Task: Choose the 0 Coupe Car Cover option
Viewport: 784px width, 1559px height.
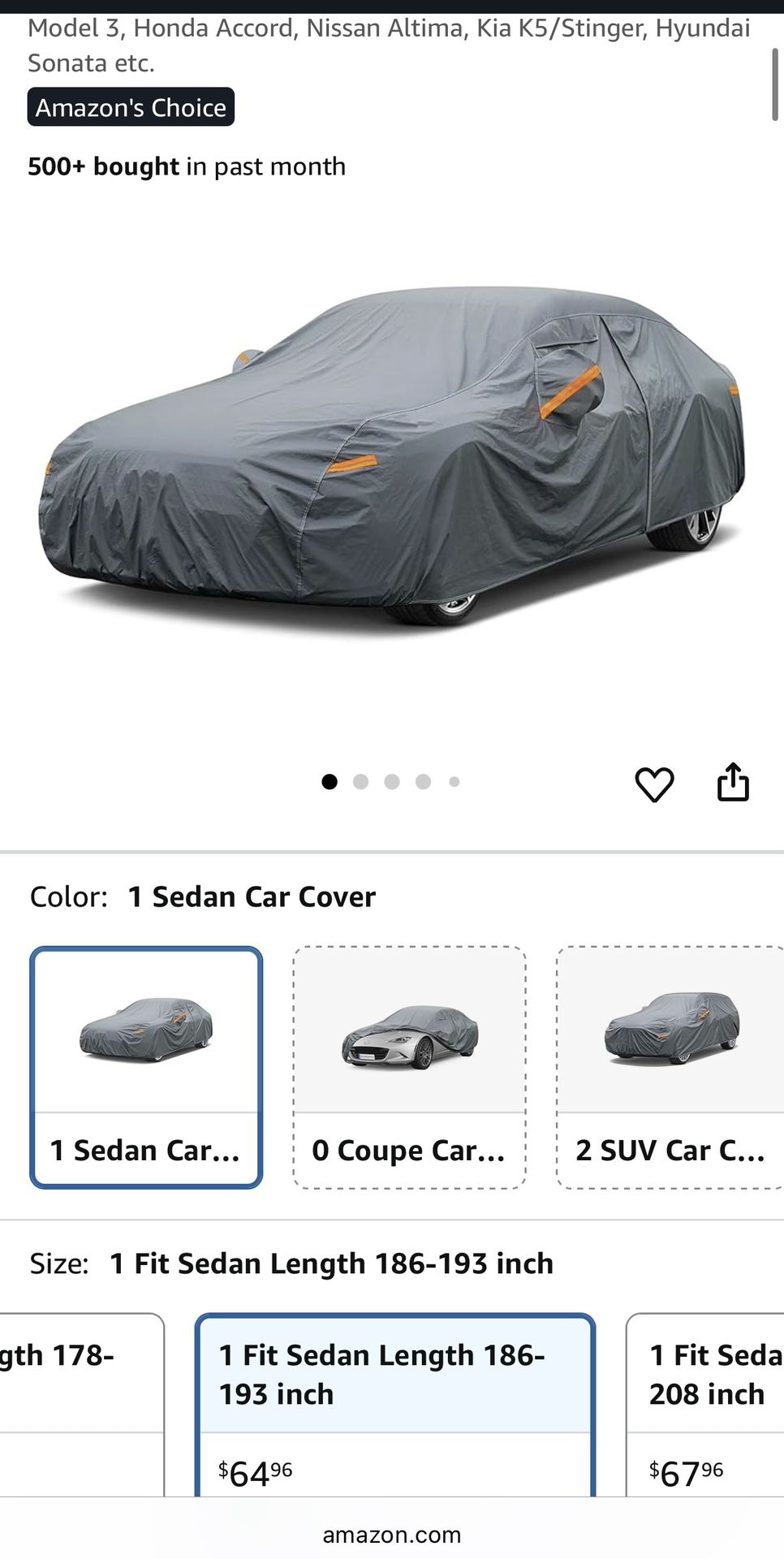Action: coord(409,1067)
